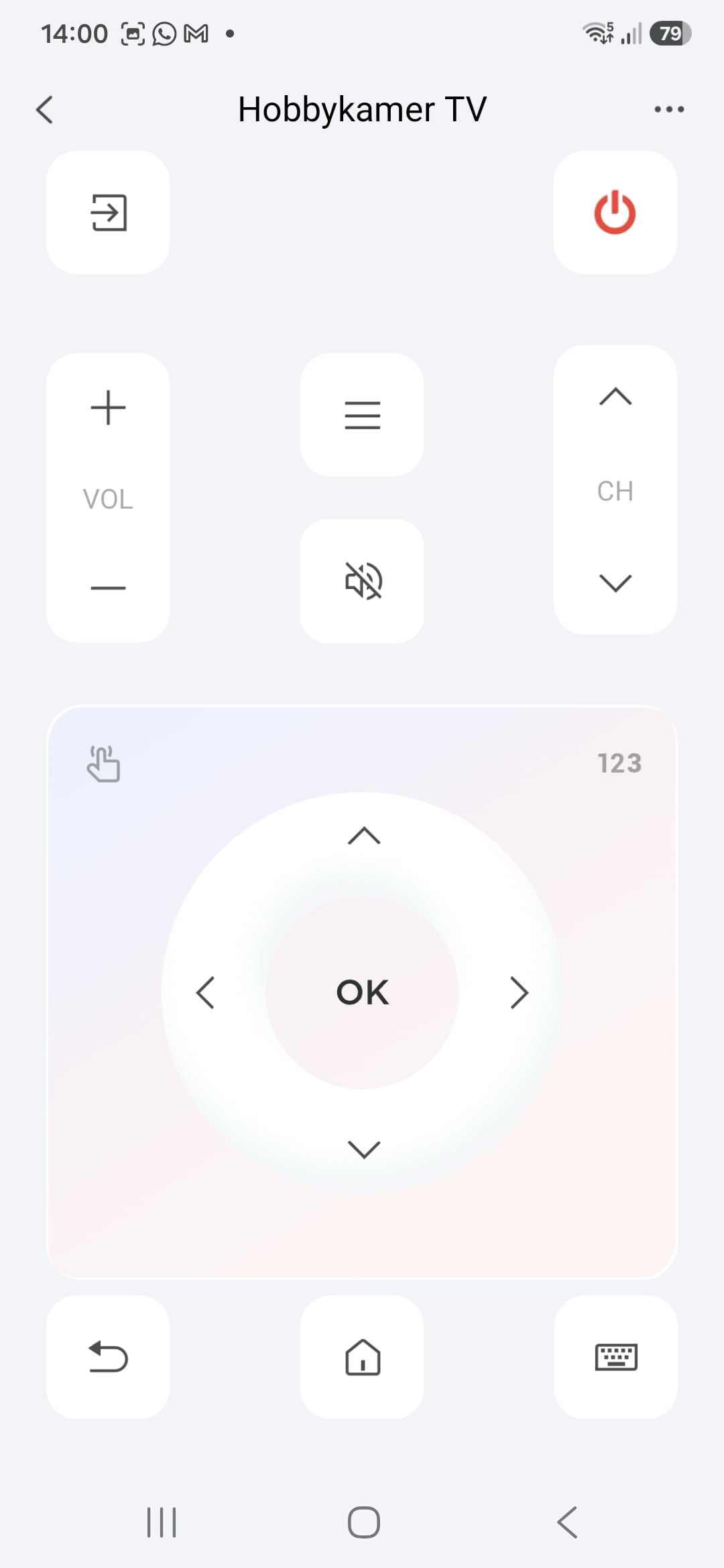Tap the right arrow on the D-pad

pyautogui.click(x=520, y=992)
